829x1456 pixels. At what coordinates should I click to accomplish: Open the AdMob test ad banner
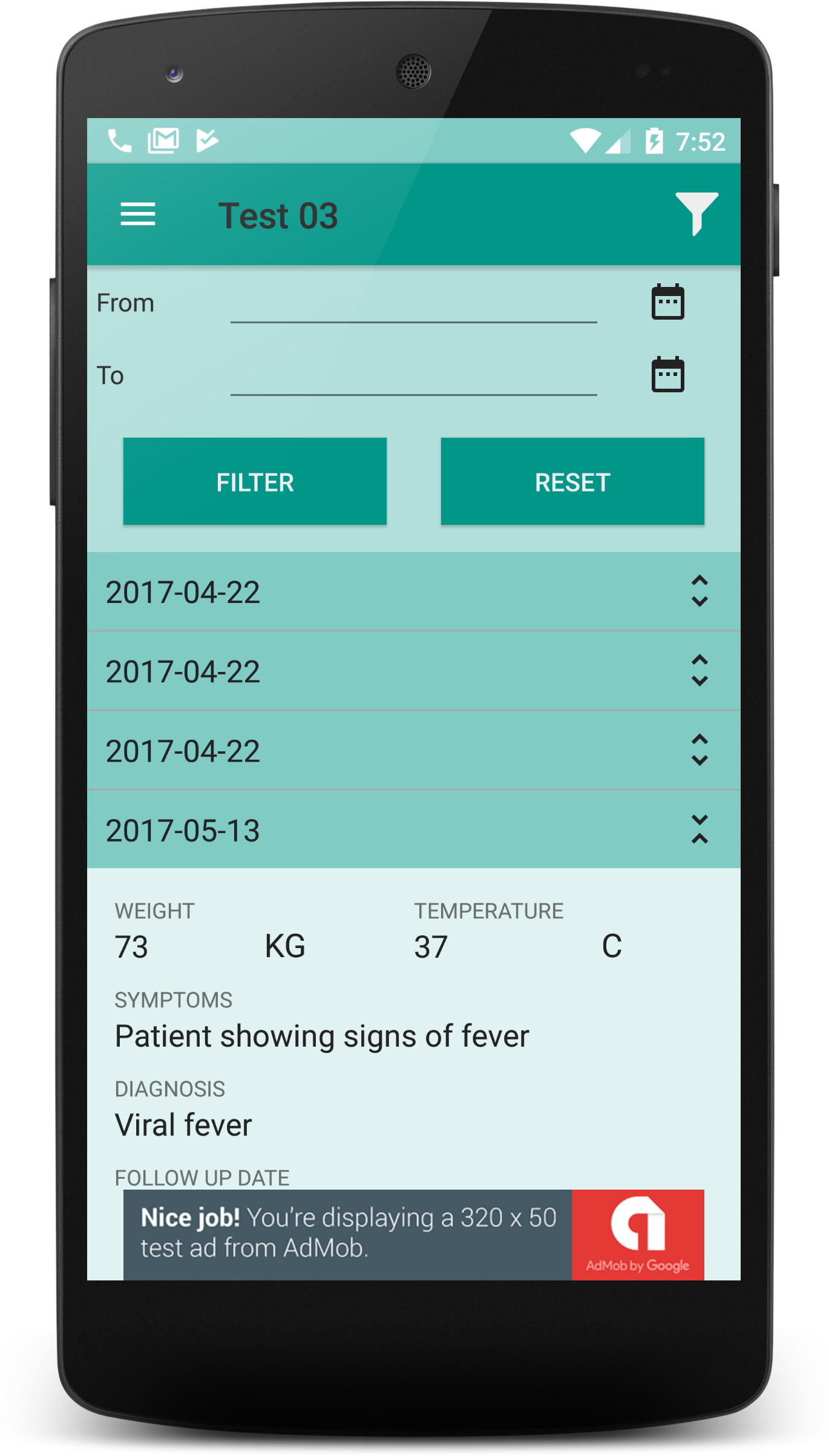pos(413,1235)
